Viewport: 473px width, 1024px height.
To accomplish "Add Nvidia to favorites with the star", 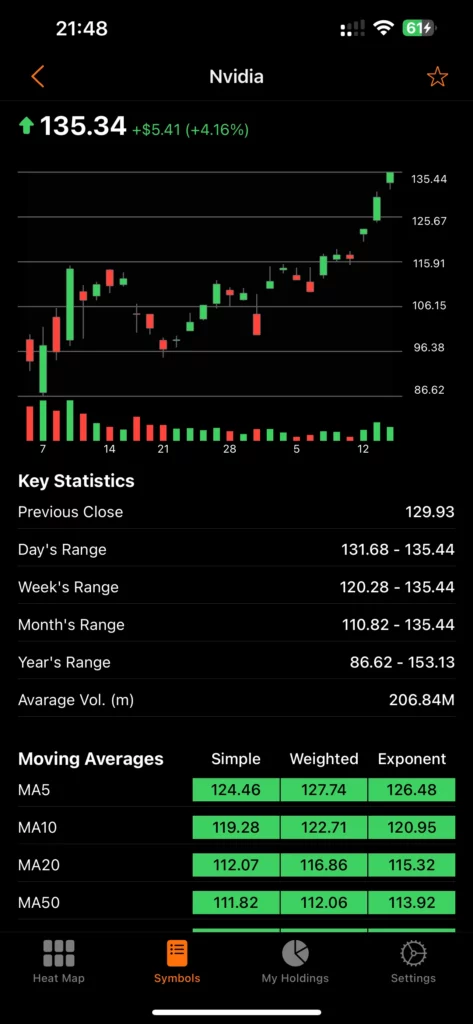I will (437, 77).
